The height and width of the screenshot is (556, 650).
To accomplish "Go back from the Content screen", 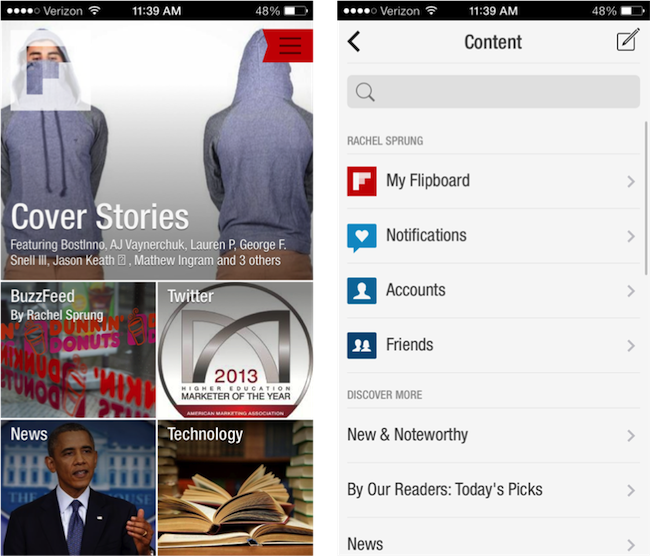I will 354,42.
